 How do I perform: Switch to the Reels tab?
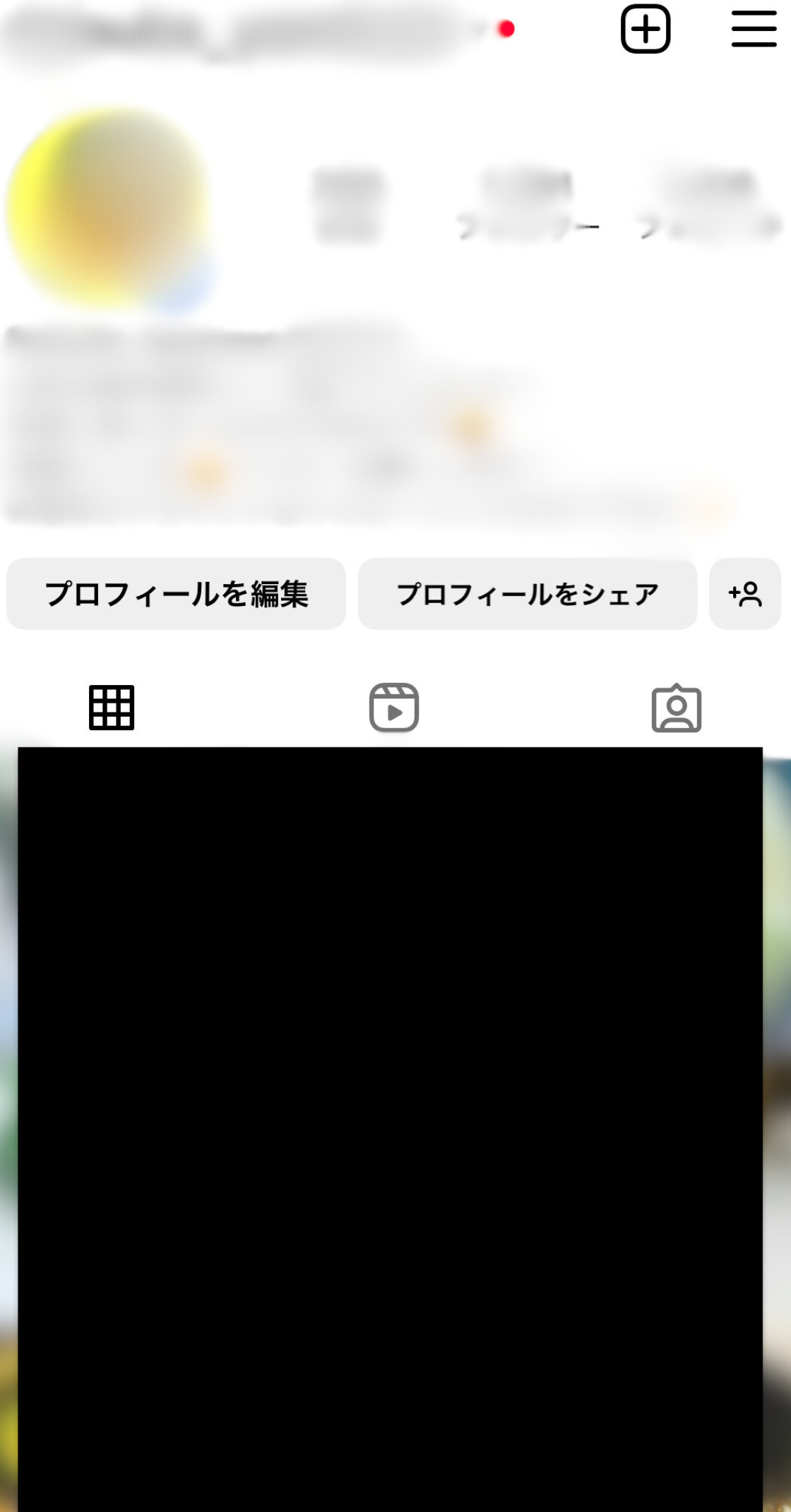point(394,708)
